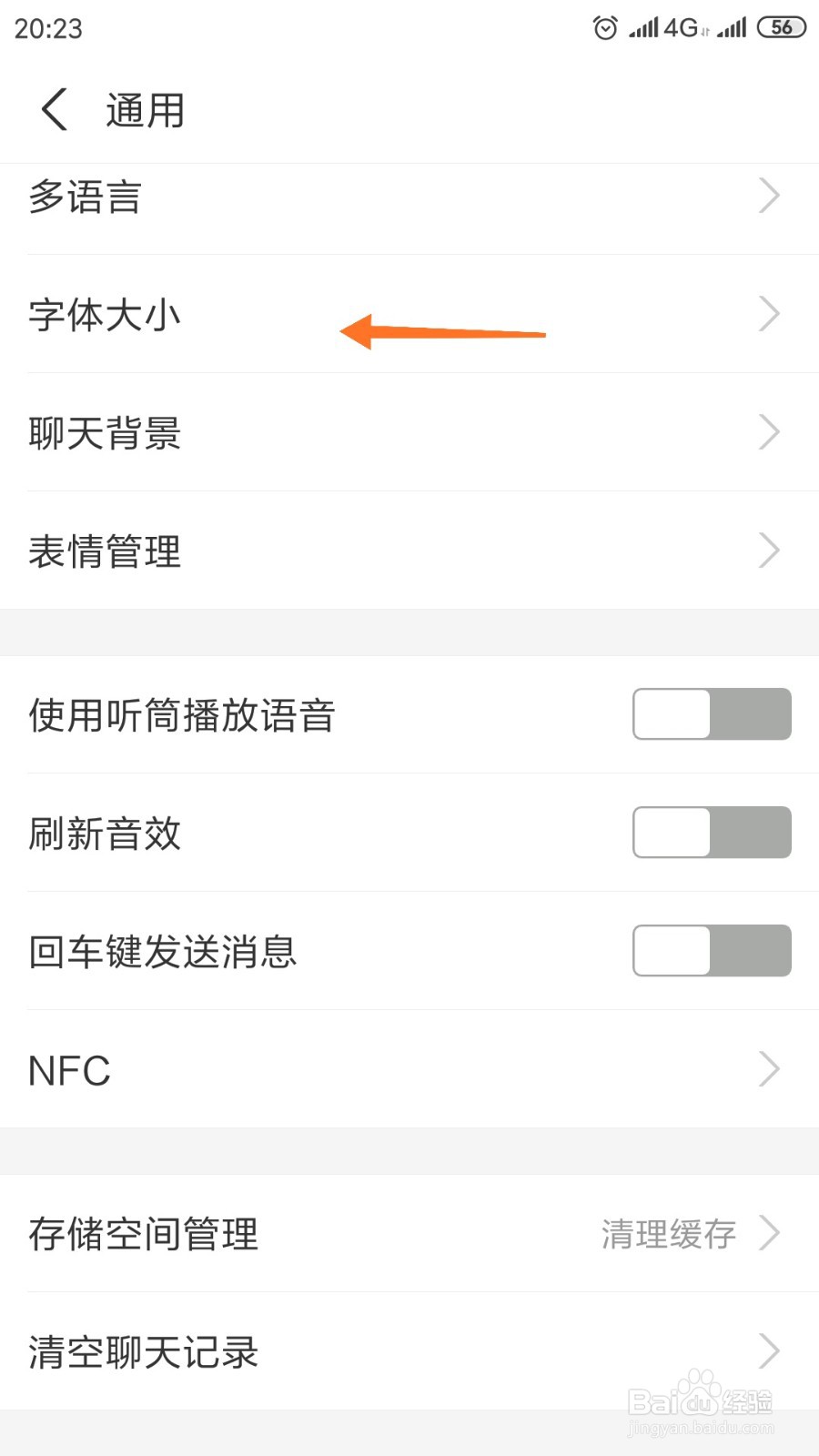Enable 回车键发送消息 toggle
Viewport: 819px width, 1456px height.
click(x=711, y=950)
